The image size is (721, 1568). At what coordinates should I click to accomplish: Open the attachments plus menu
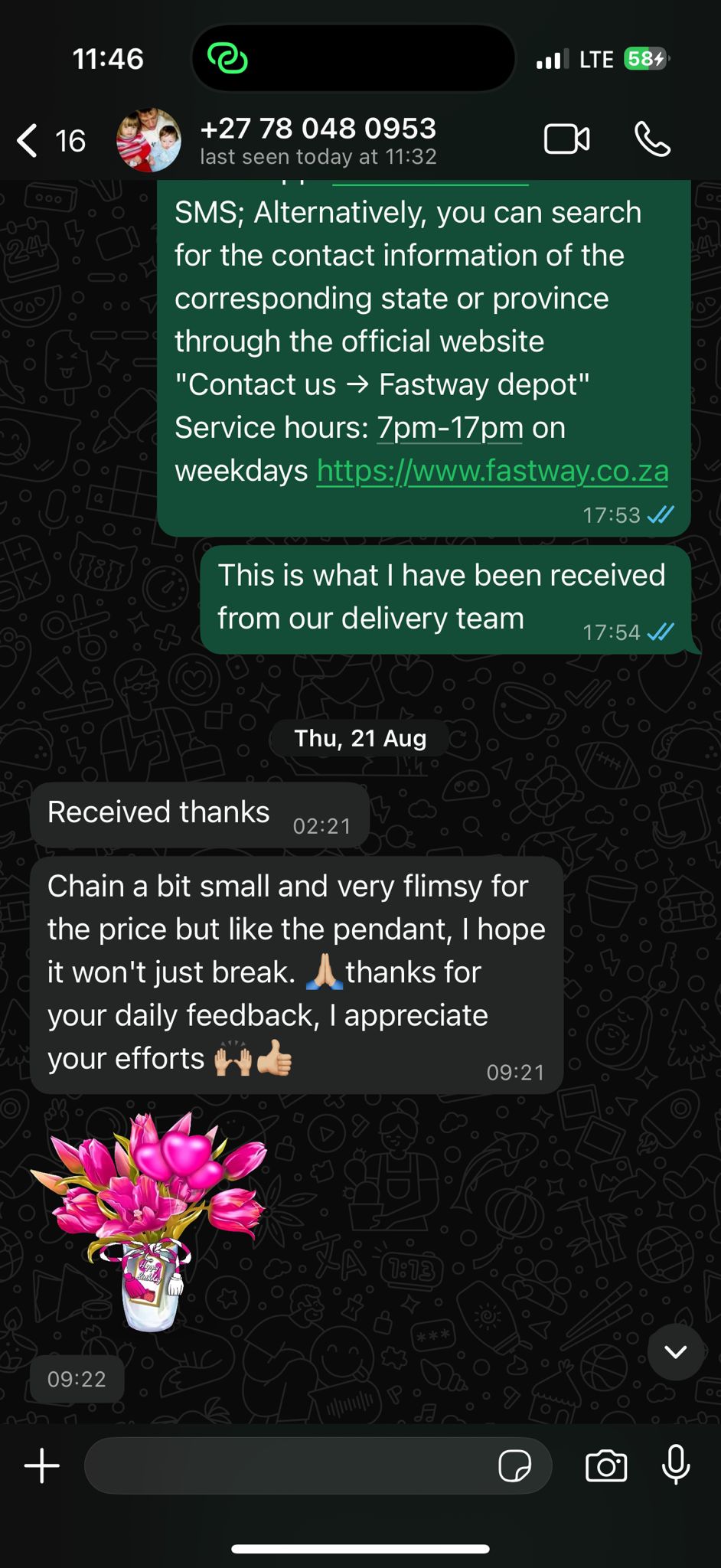42,1466
